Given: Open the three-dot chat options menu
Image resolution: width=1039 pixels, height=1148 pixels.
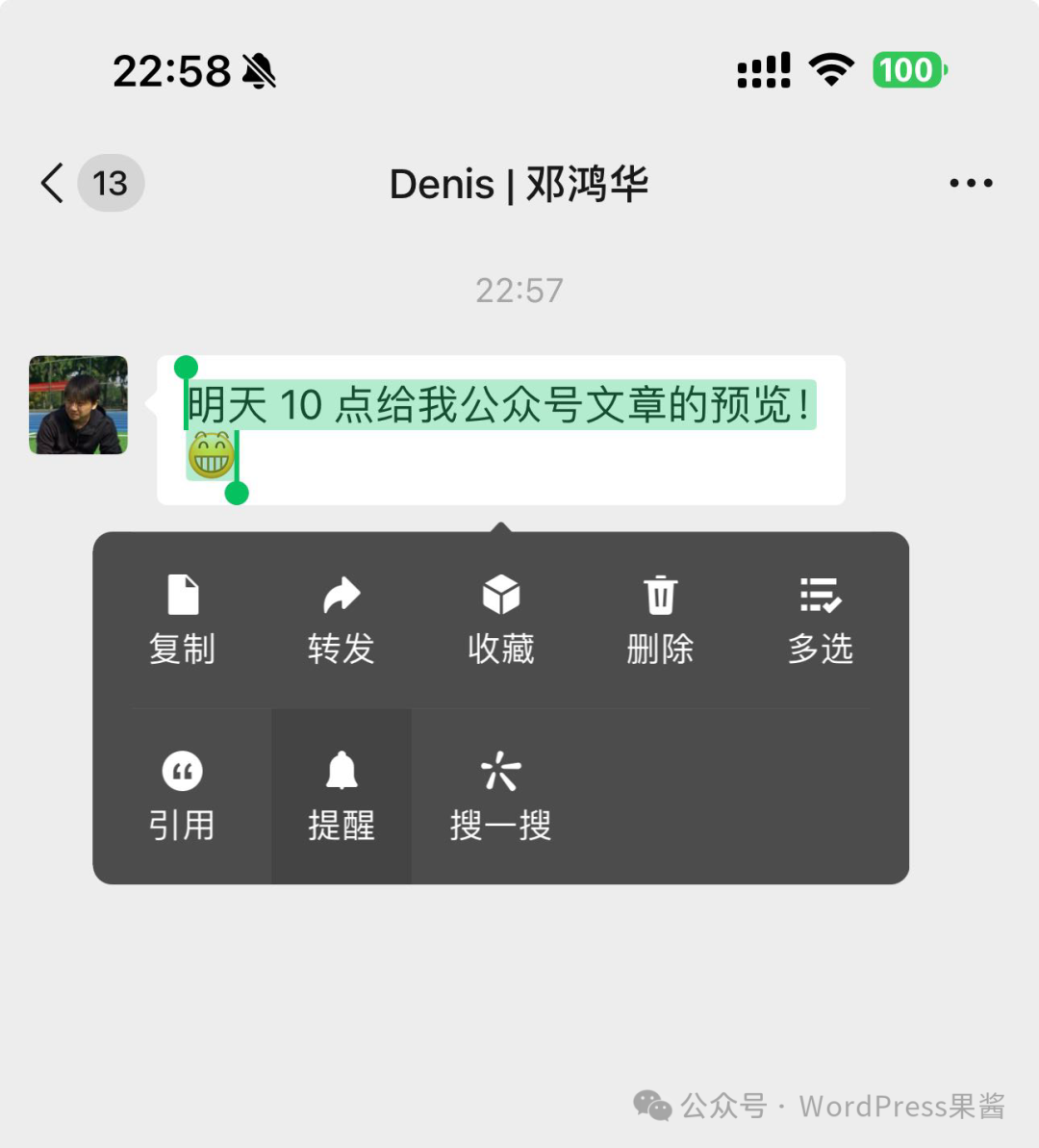Looking at the screenshot, I should [x=970, y=183].
